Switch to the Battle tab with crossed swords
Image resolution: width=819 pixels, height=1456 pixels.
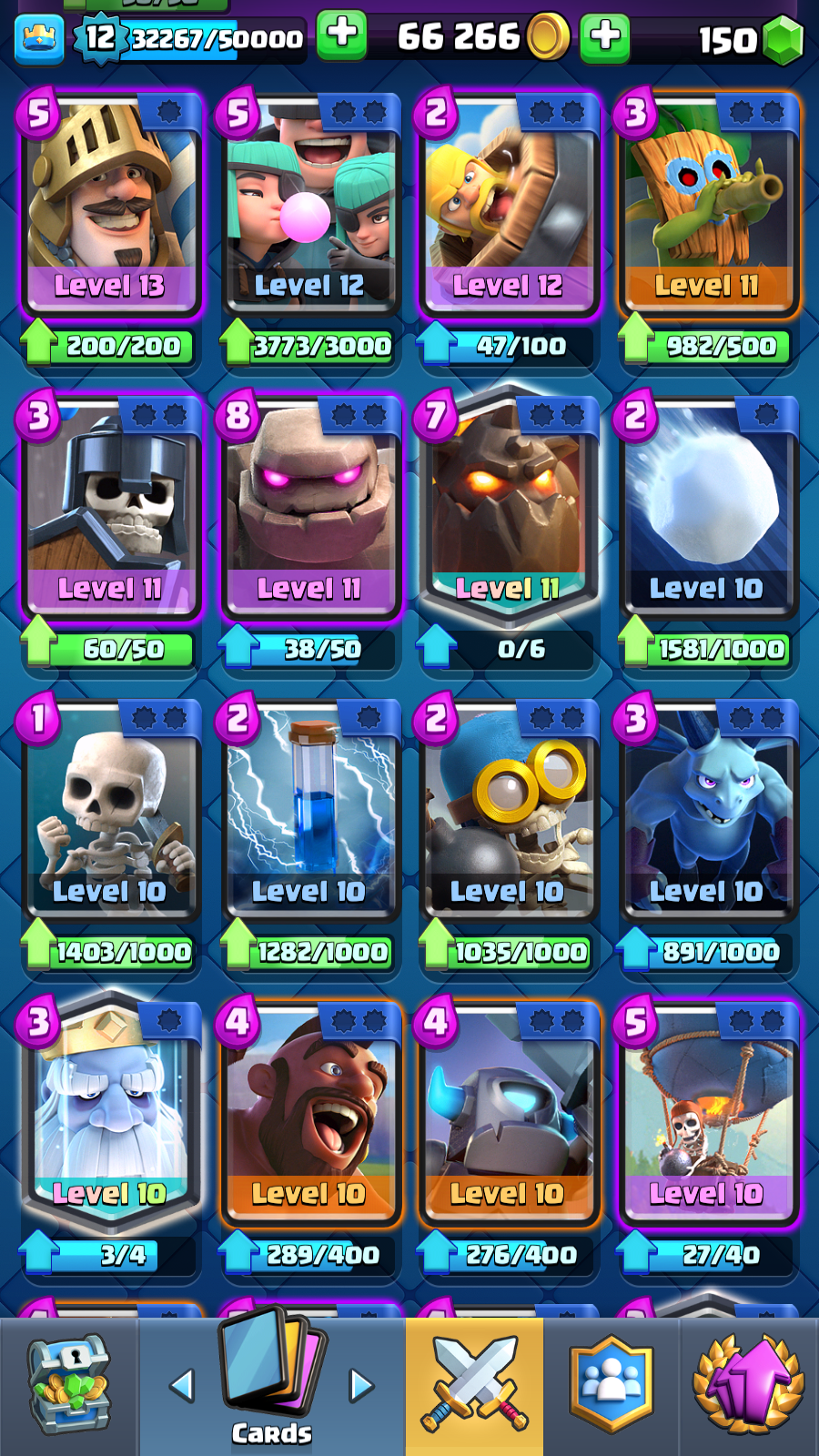point(475,1386)
